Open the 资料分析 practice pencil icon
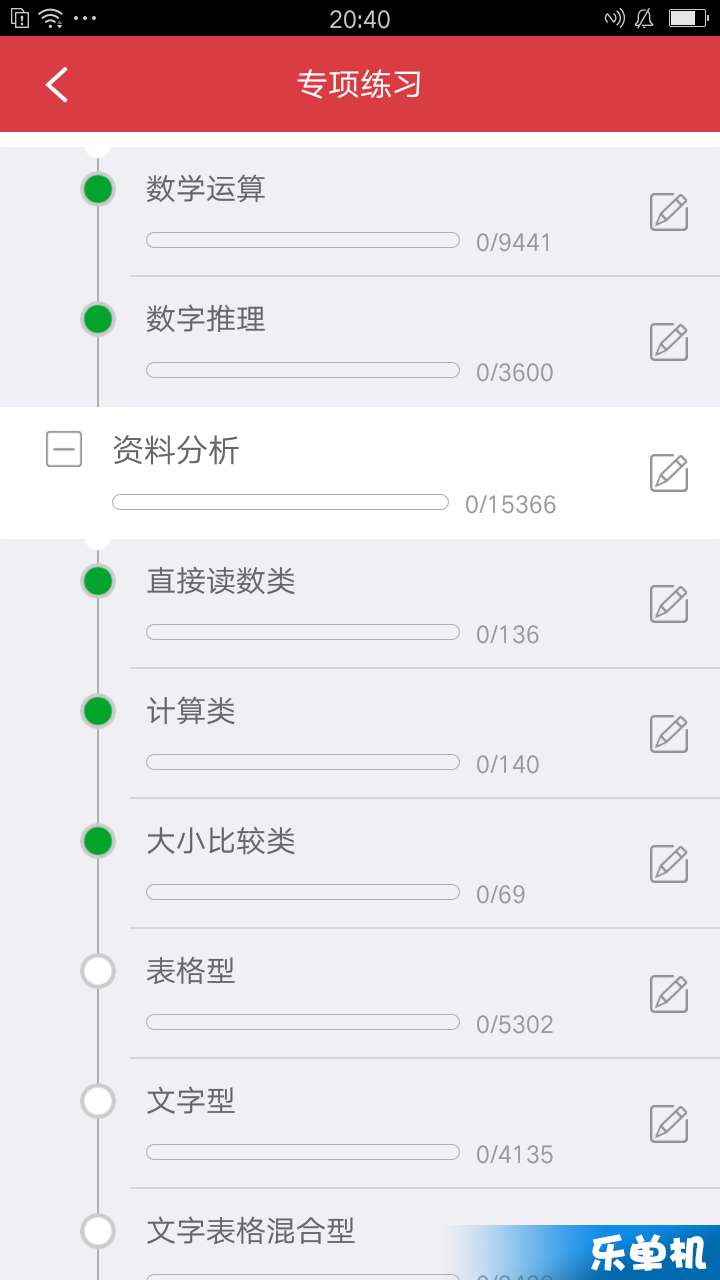Viewport: 720px width, 1280px height. click(x=669, y=473)
